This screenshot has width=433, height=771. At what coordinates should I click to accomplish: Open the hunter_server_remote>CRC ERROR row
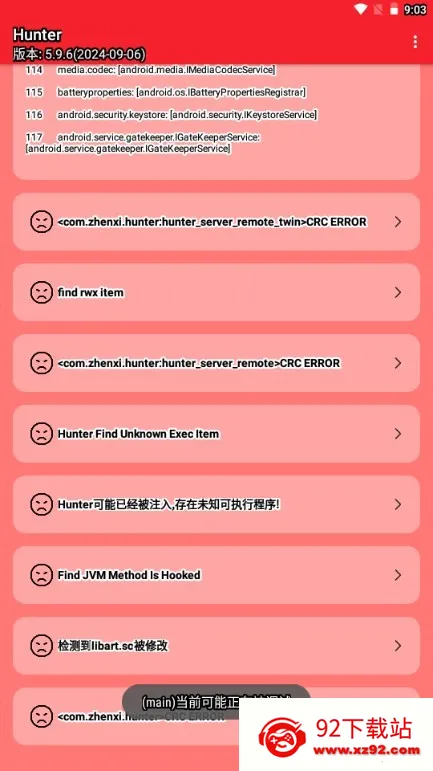pos(216,363)
